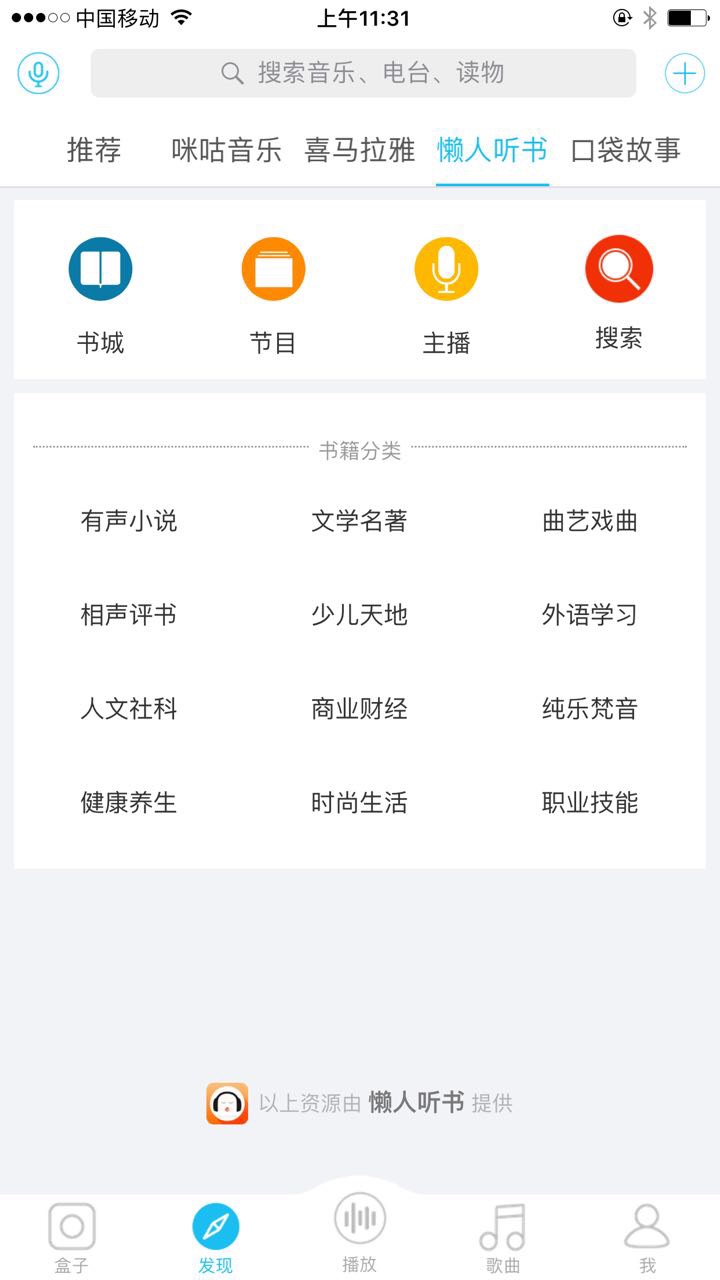Viewport: 720px width, 1280px height.
Task: Focus the 搜索音乐、电台、读物 search box
Action: 363,73
